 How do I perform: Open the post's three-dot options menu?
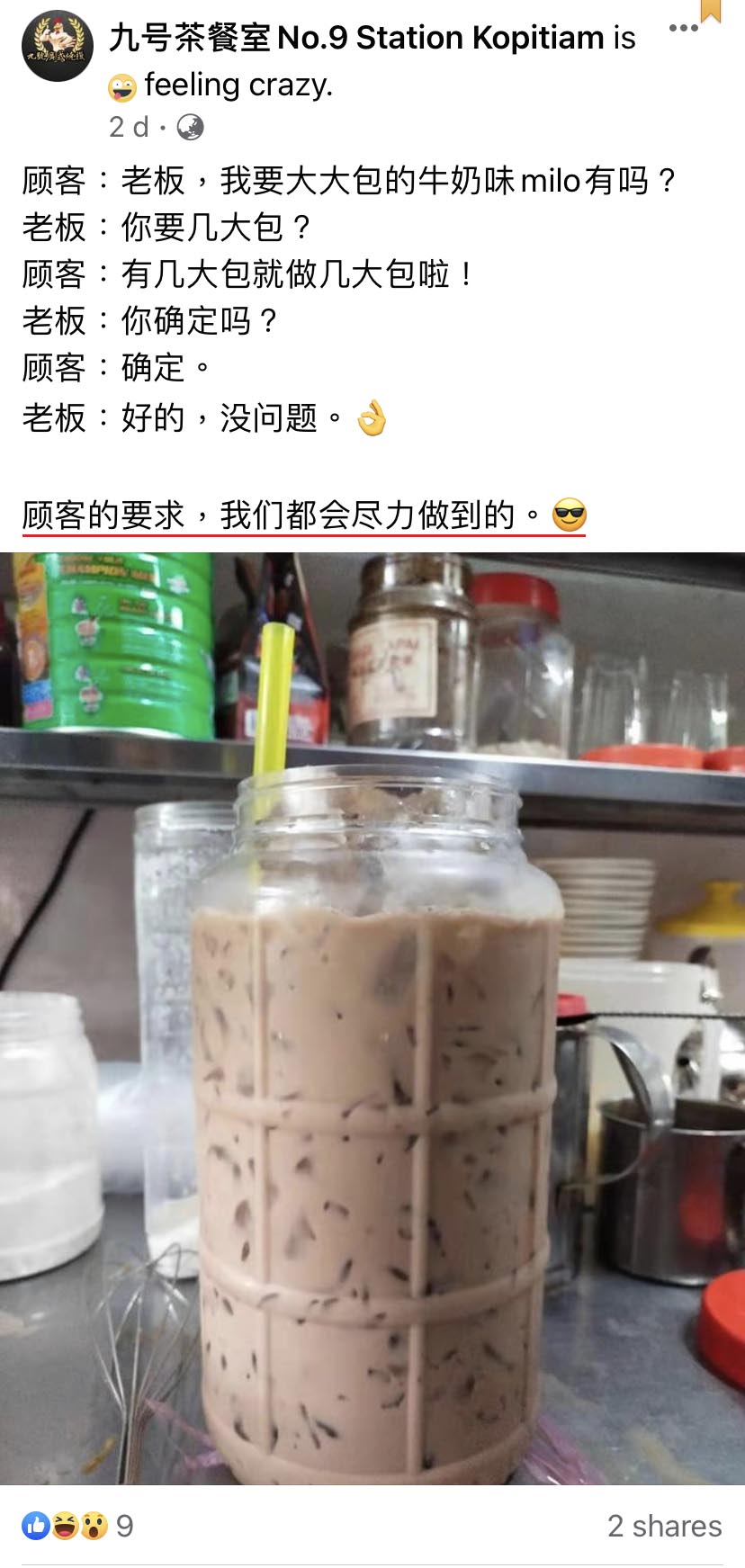[683, 28]
